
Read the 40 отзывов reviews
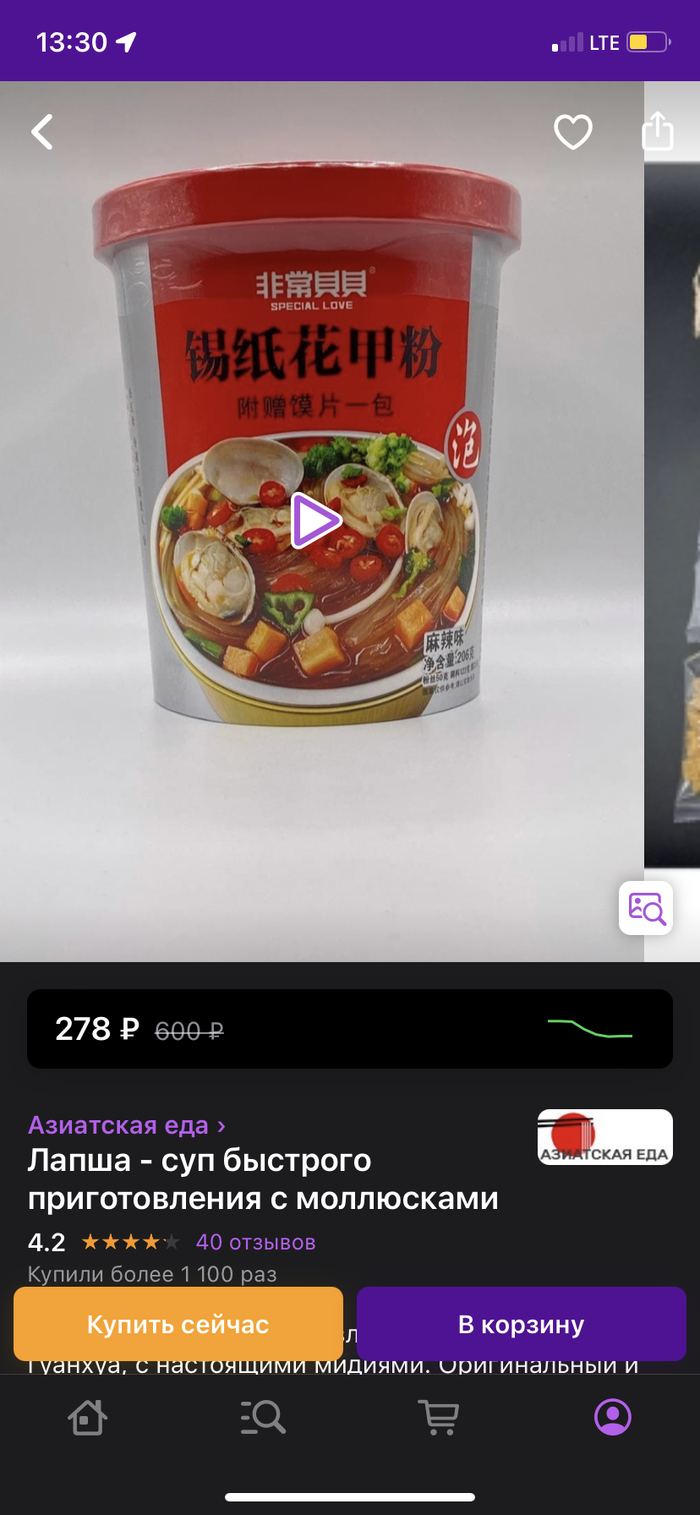point(255,1242)
